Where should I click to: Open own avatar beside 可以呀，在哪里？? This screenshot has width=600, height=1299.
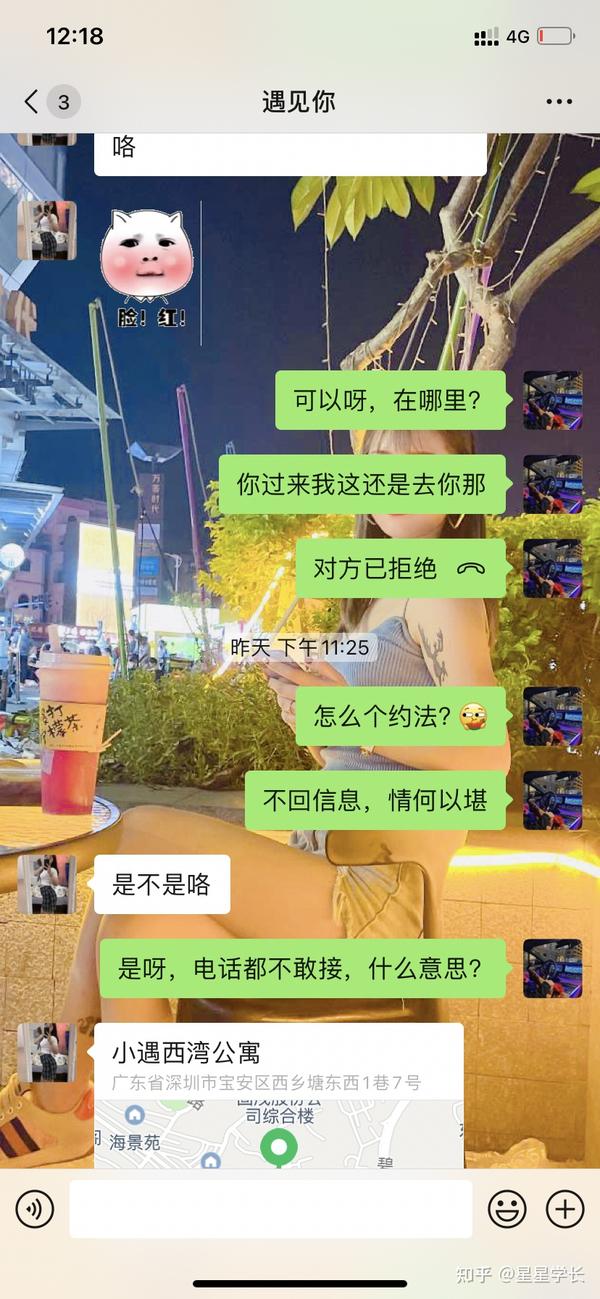pyautogui.click(x=553, y=400)
